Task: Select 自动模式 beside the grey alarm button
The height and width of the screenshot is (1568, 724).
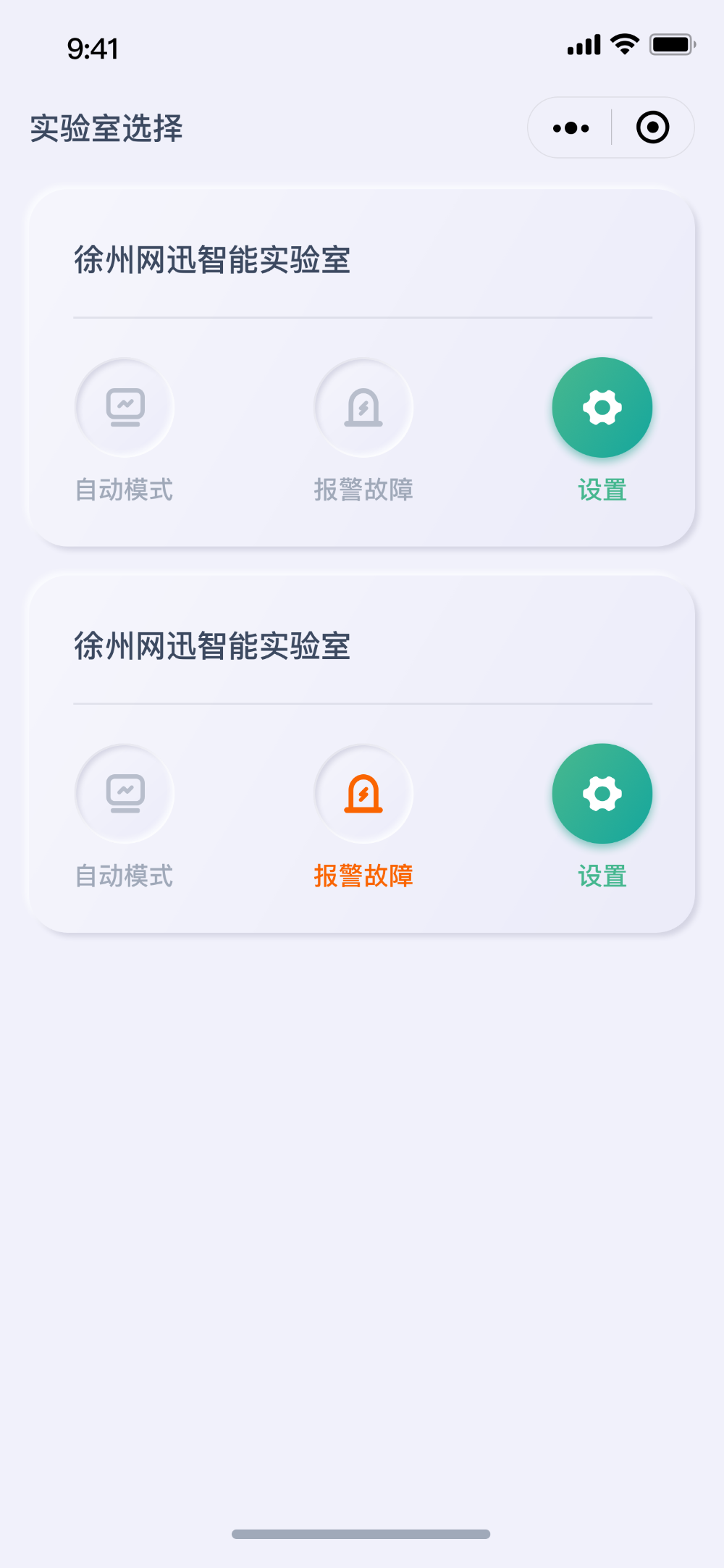Action: tap(125, 408)
